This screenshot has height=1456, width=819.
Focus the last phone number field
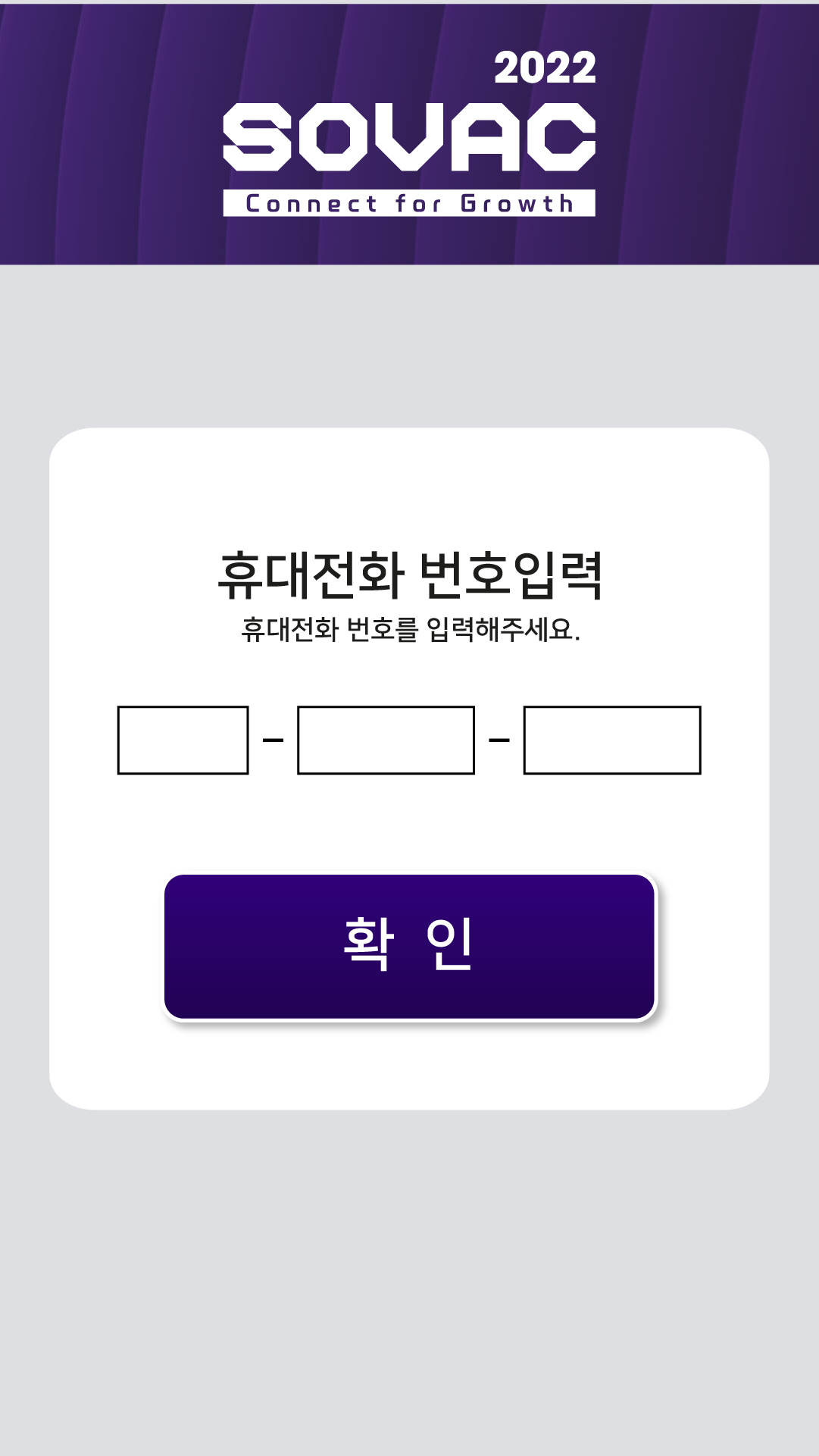click(611, 740)
